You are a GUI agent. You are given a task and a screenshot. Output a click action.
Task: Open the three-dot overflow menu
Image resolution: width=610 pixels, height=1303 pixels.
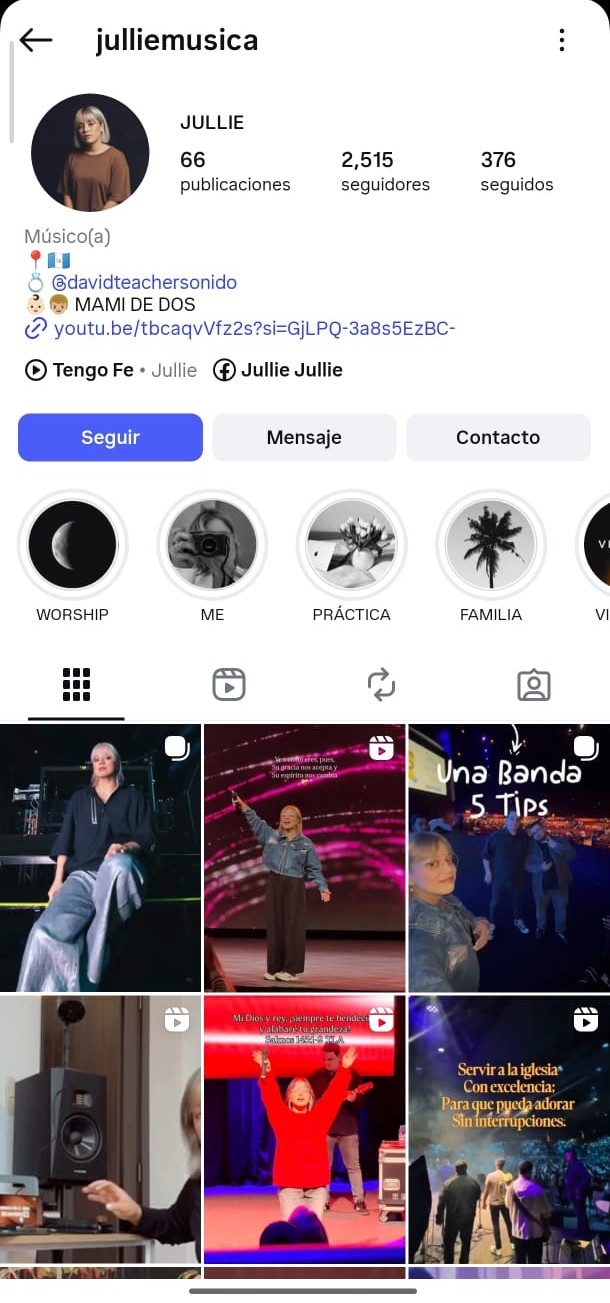[561, 40]
